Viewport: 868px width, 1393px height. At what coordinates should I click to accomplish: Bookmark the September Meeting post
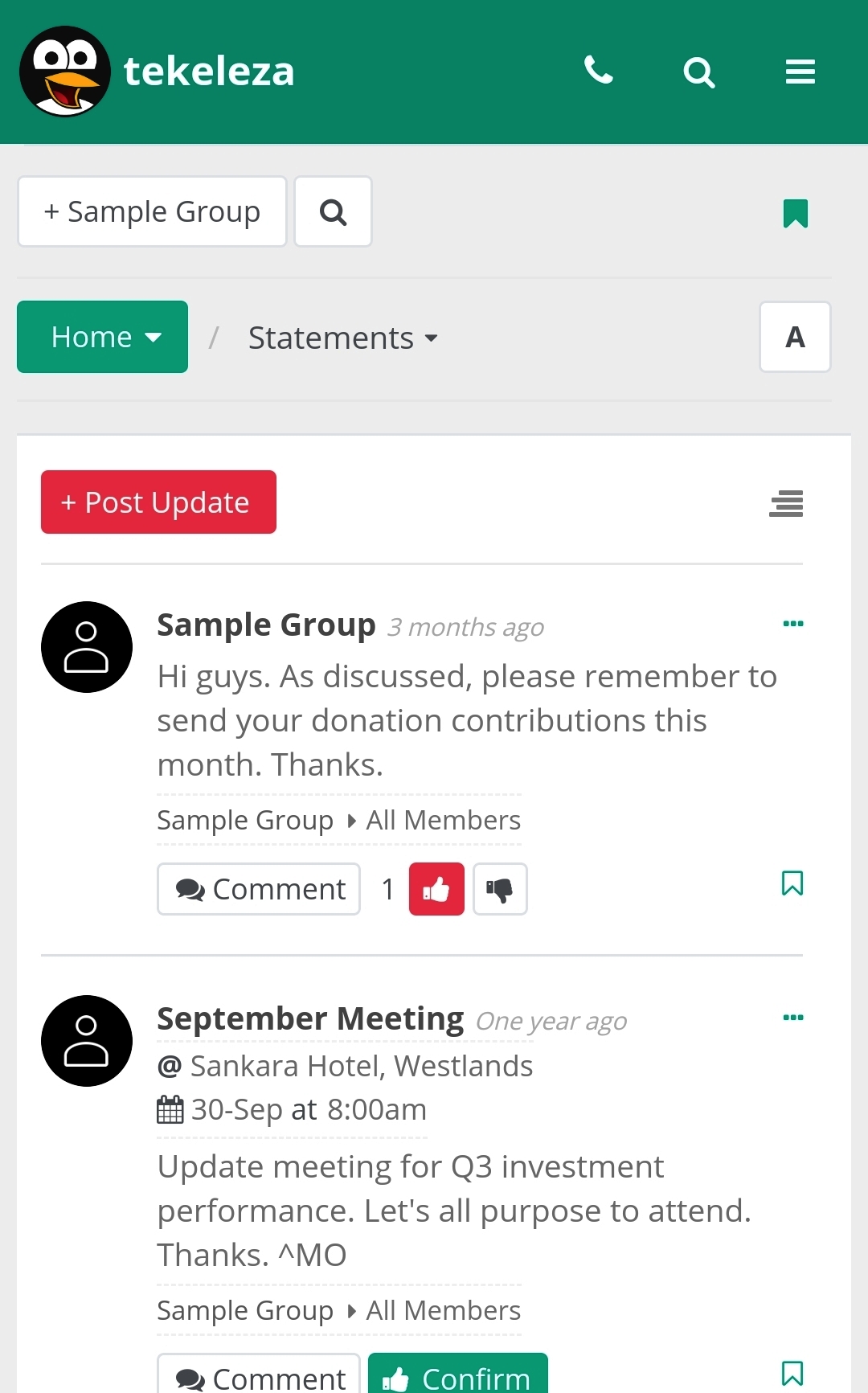click(792, 1373)
